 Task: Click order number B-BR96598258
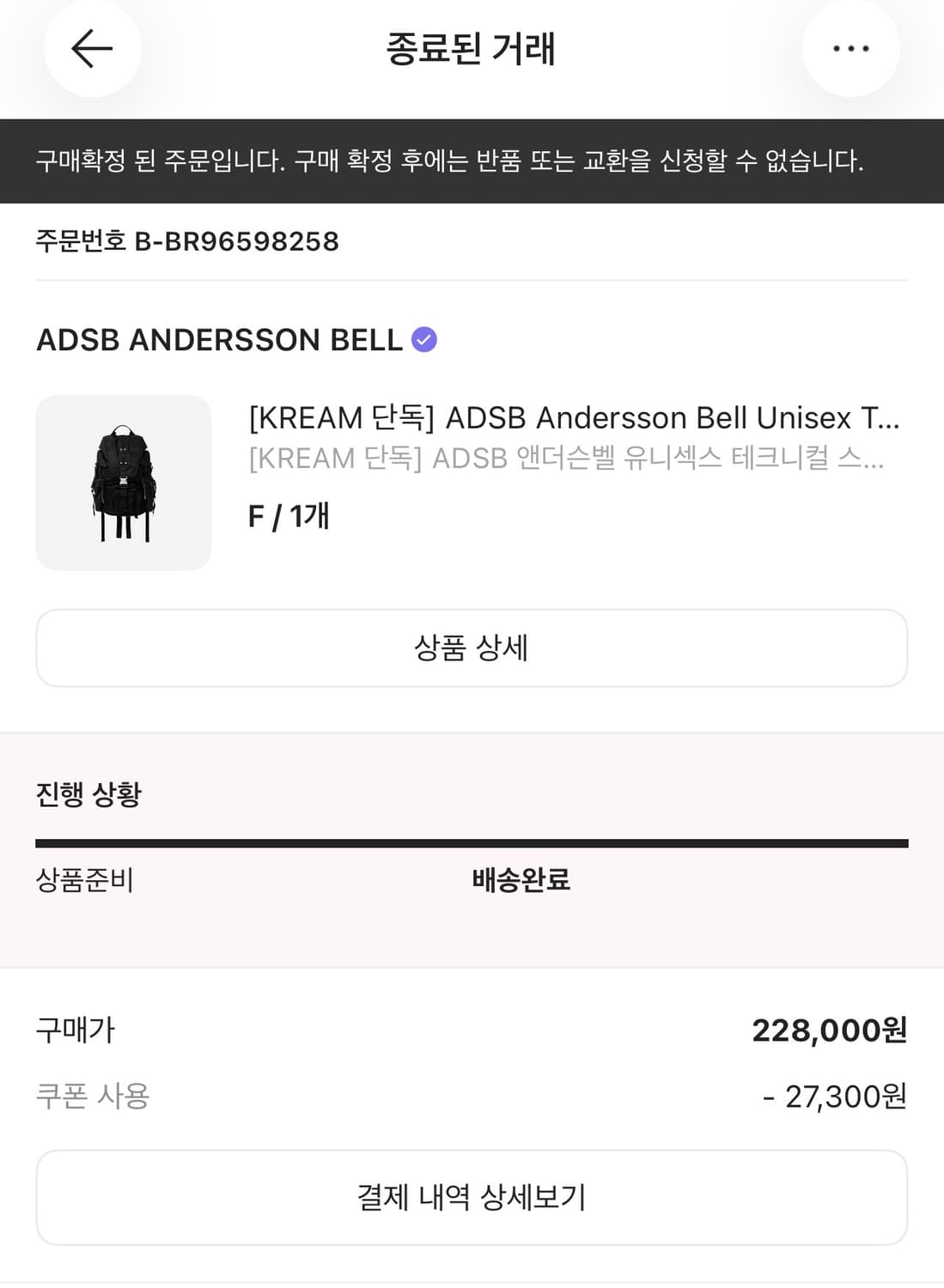186,241
